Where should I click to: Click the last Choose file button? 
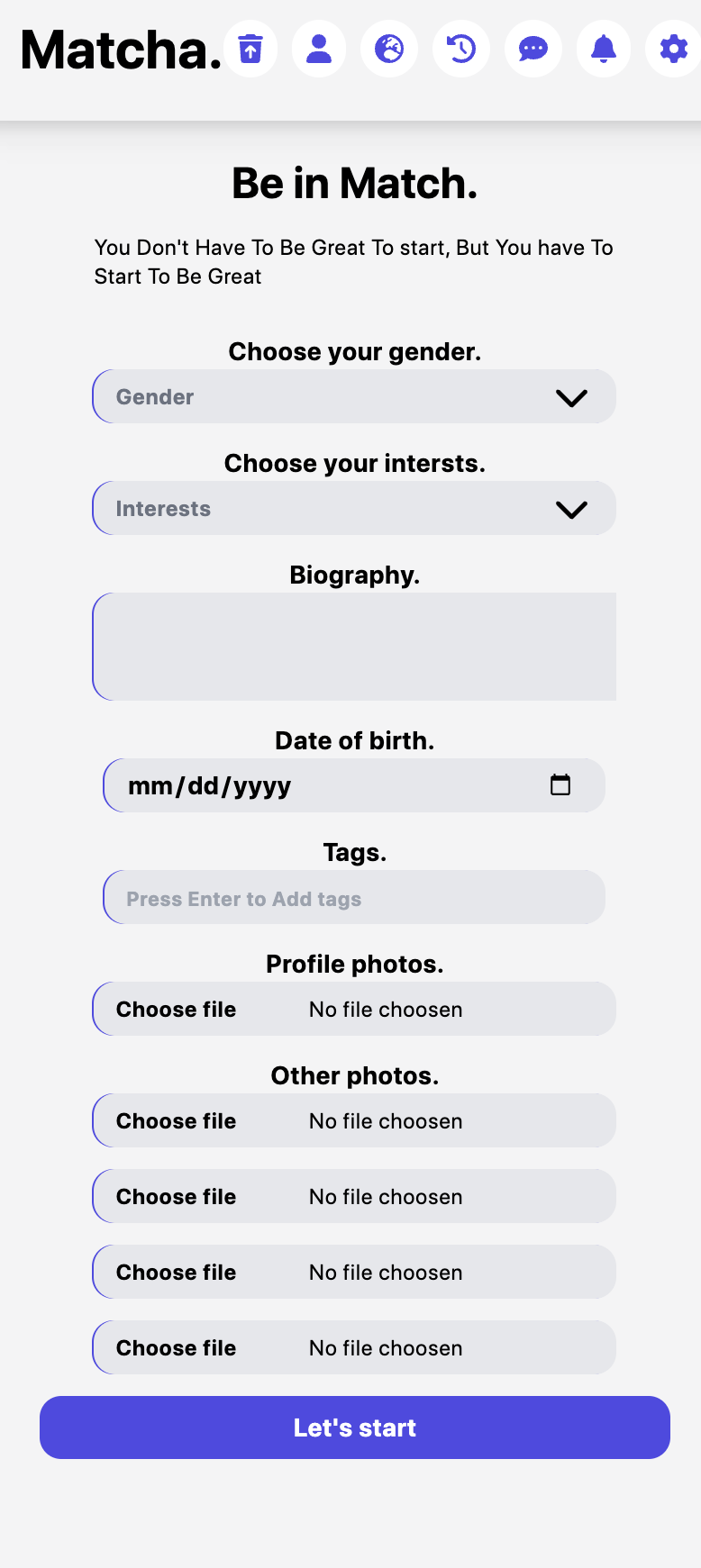click(176, 1347)
